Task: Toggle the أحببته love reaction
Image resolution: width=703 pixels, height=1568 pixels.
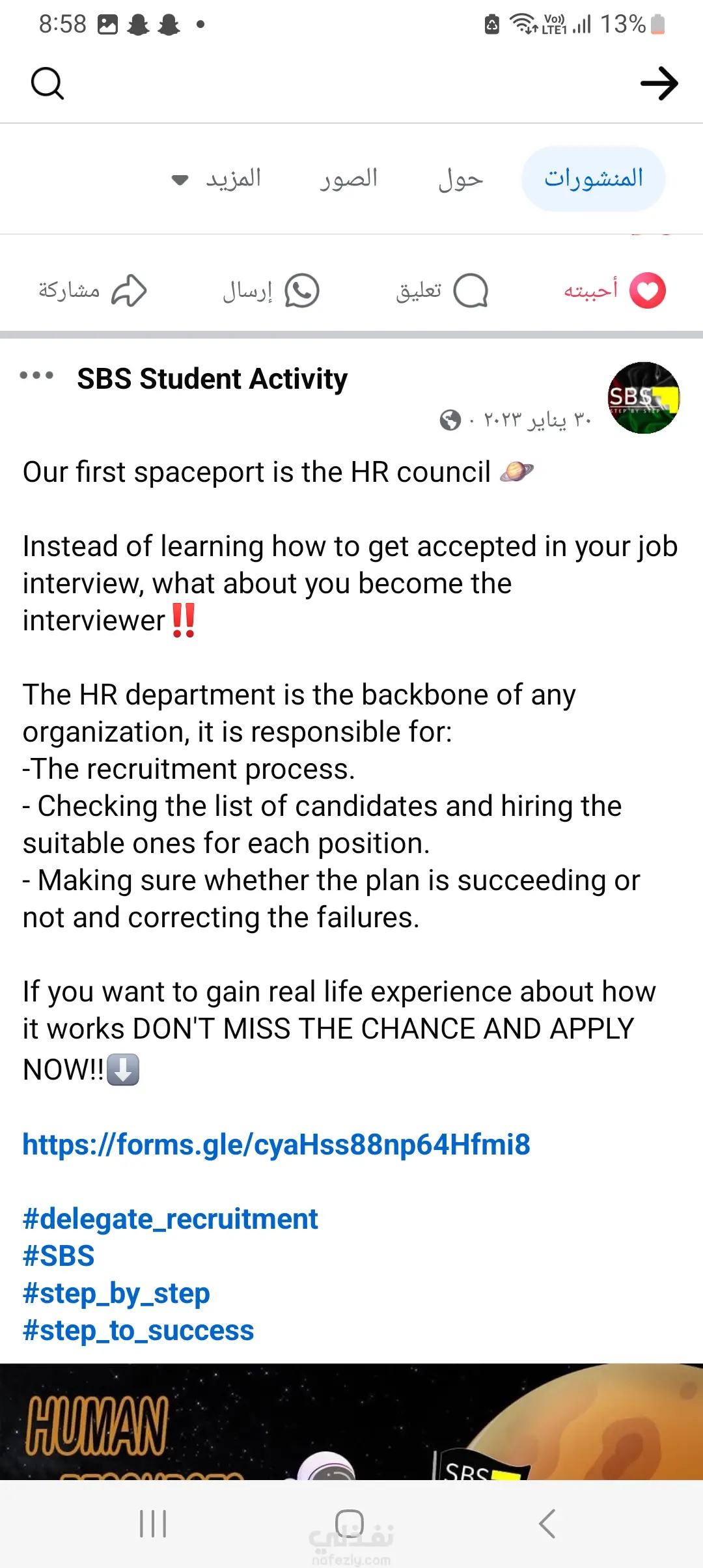Action: click(x=614, y=290)
